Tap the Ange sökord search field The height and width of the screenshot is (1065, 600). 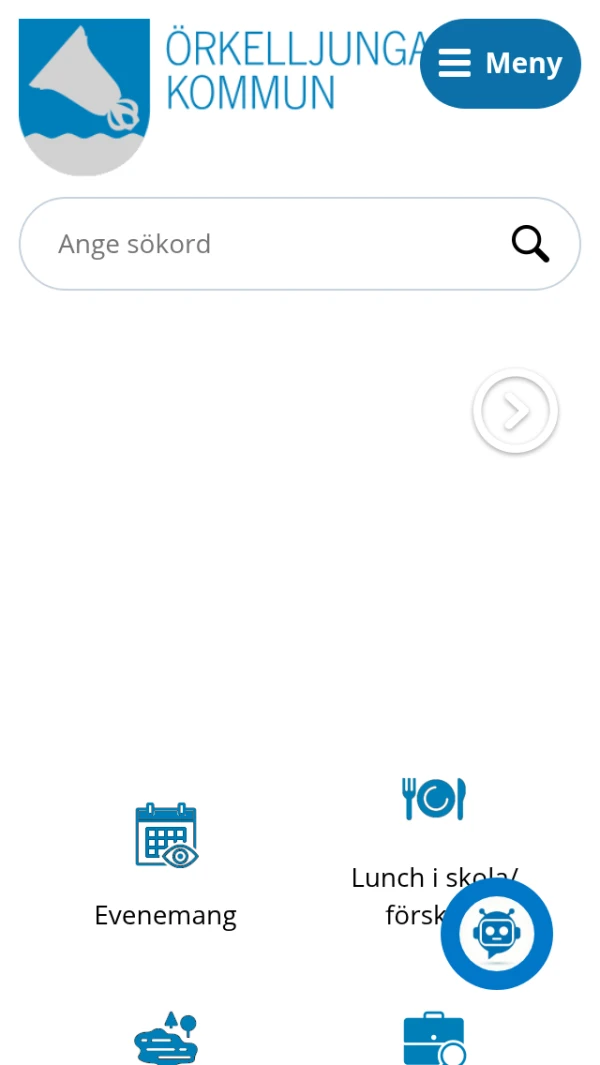pos(270,244)
